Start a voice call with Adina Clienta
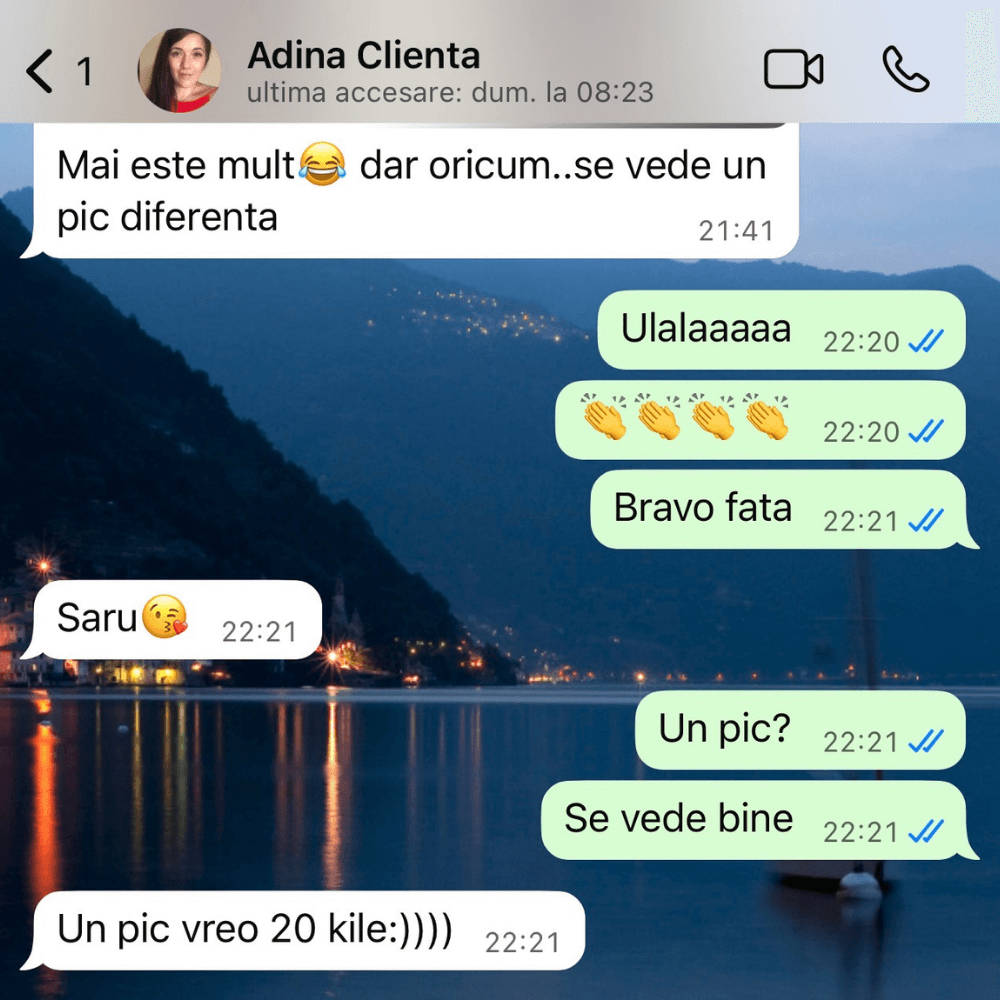Image resolution: width=1000 pixels, height=1000 pixels. pyautogui.click(x=905, y=70)
